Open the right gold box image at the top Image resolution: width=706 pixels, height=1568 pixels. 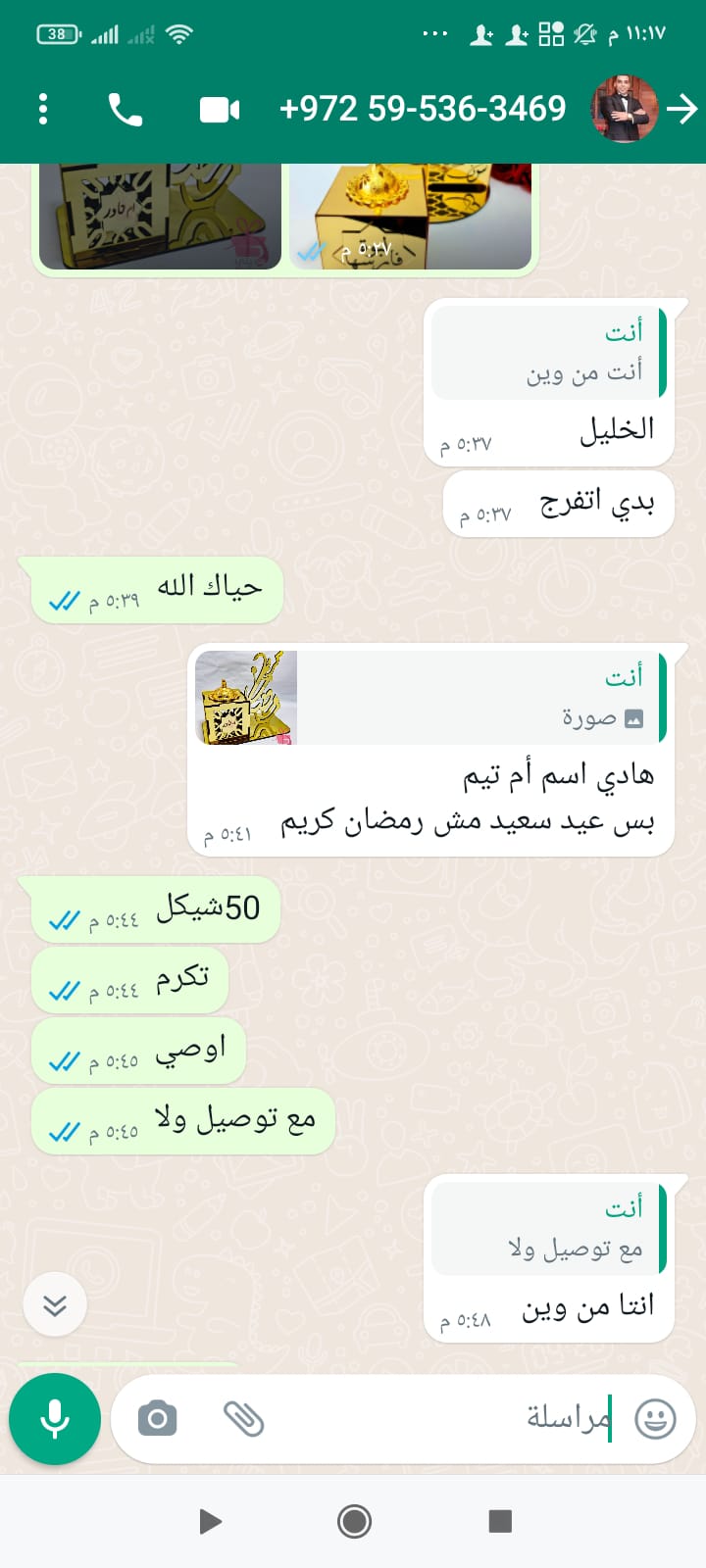[x=410, y=216]
